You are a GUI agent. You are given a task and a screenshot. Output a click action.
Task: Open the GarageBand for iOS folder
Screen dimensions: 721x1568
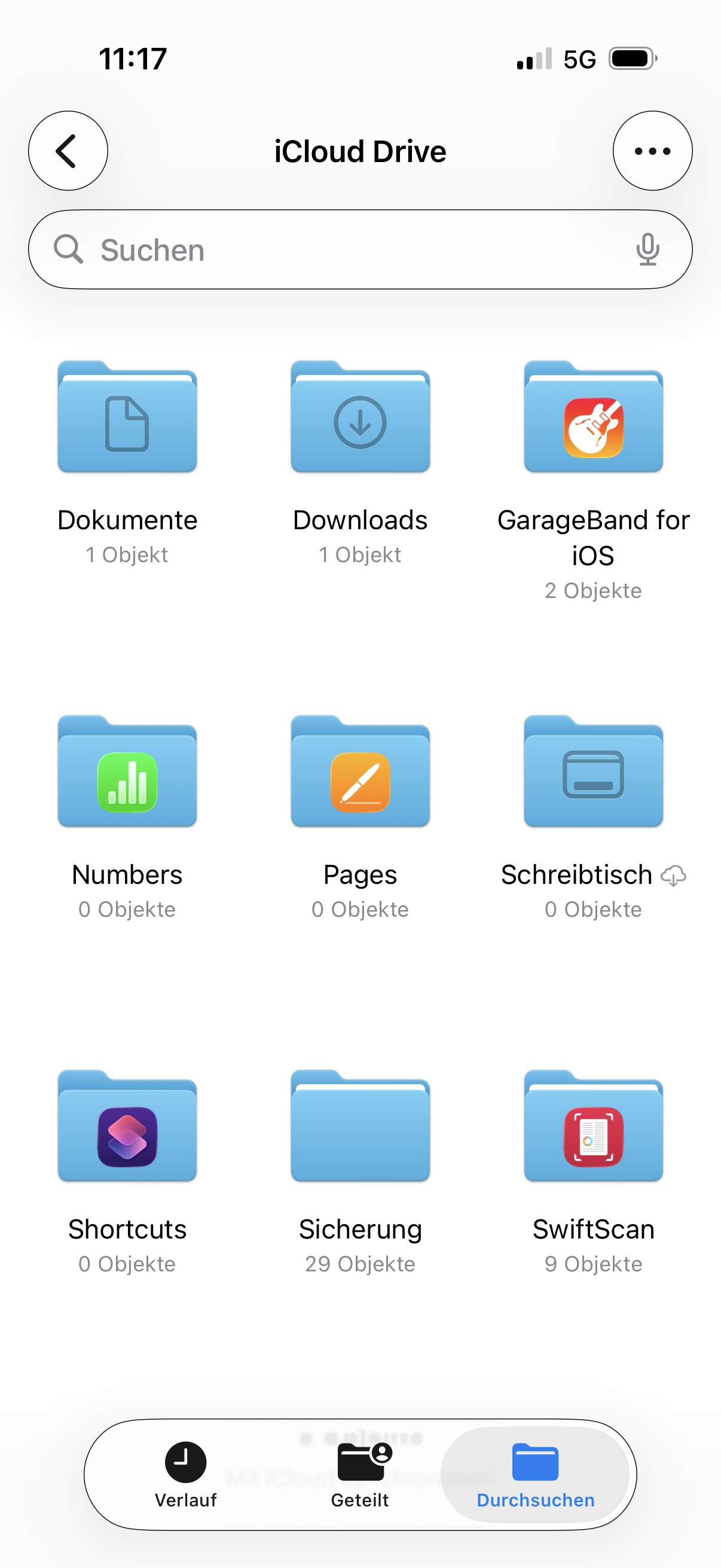(x=593, y=418)
